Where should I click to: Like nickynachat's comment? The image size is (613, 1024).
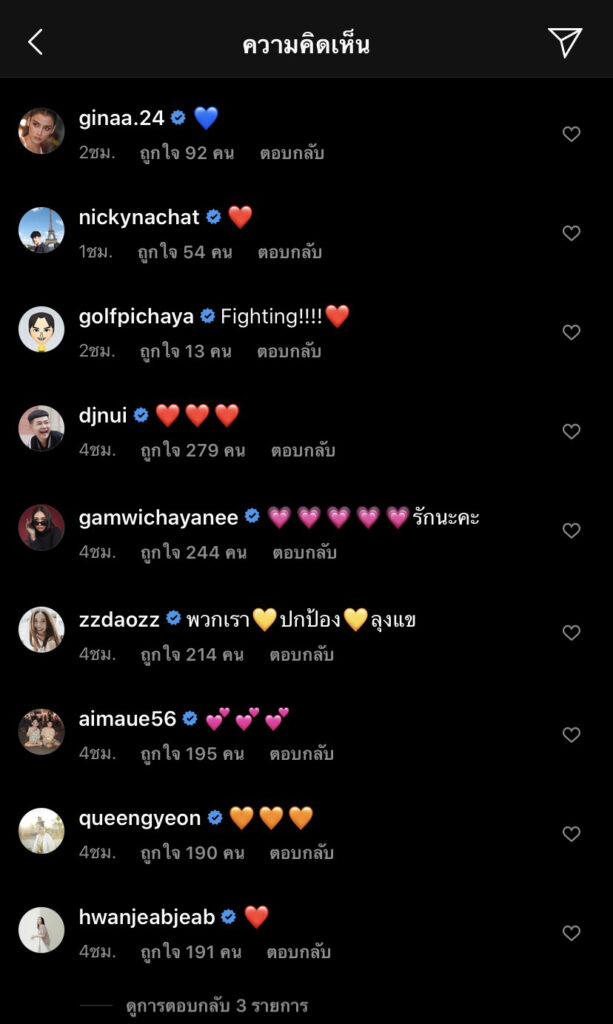tap(571, 233)
